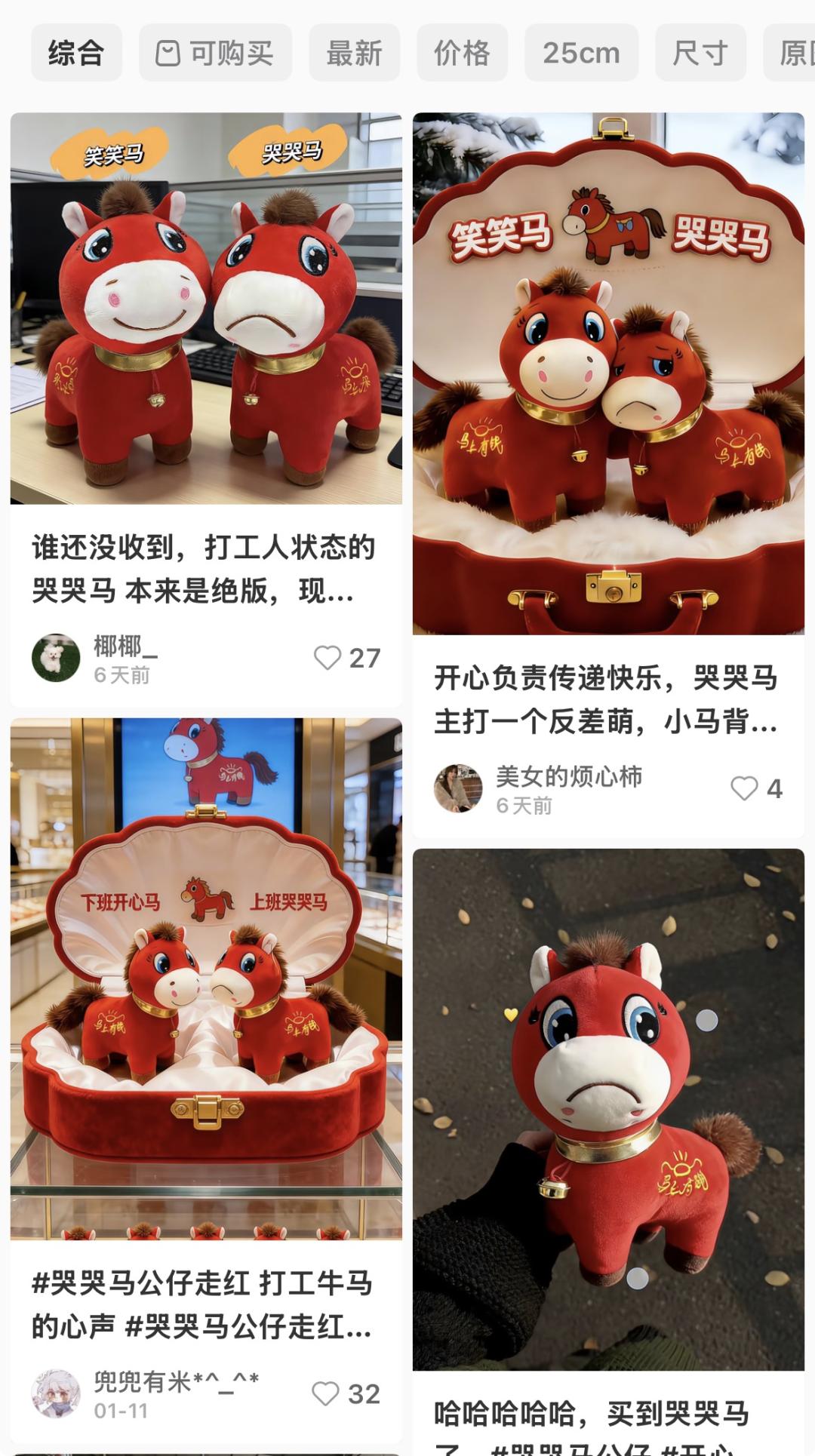
Task: Open 兜兜有米*^_^* user profile
Action: tap(56, 1393)
